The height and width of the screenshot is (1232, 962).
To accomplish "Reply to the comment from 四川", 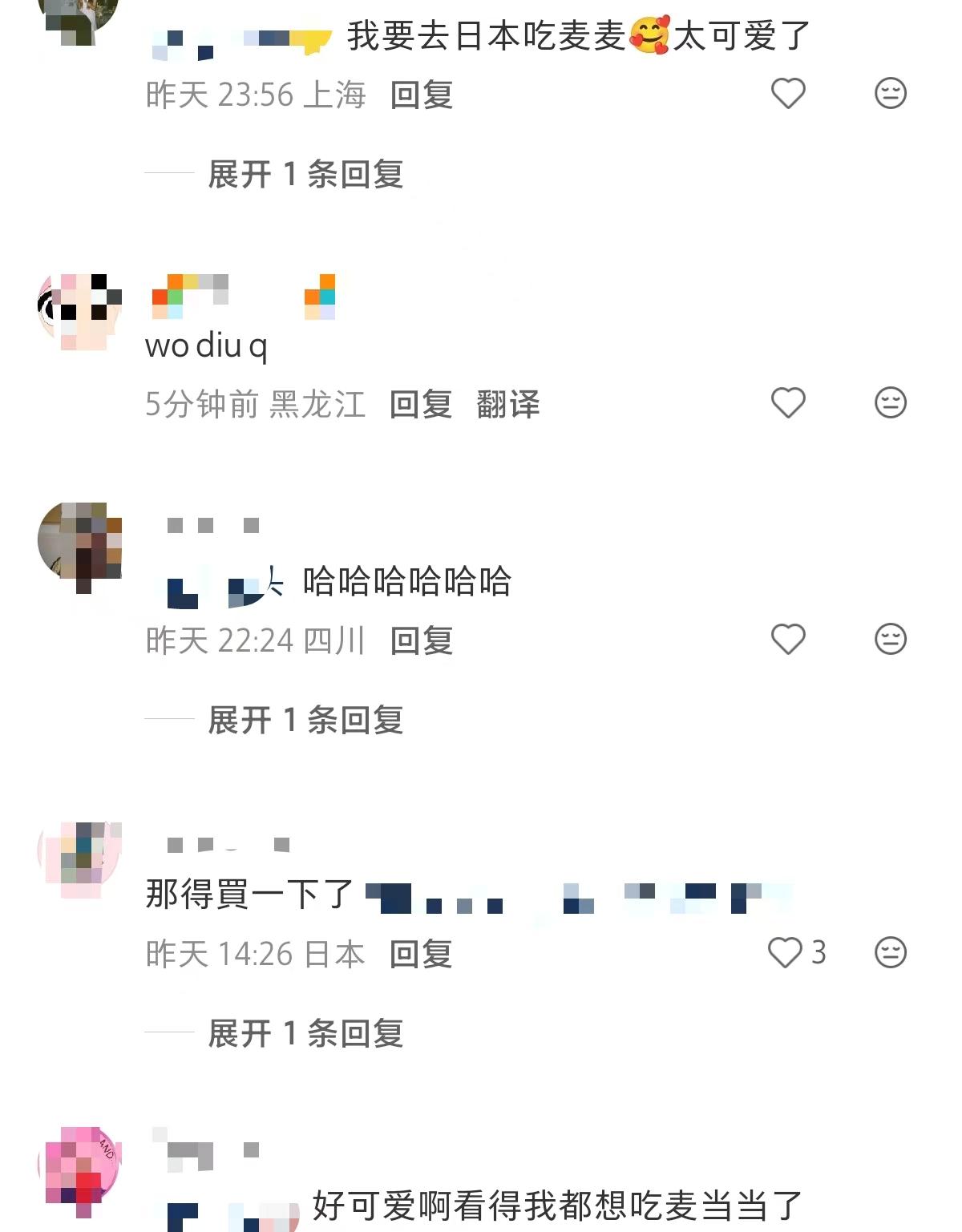I will pyautogui.click(x=422, y=640).
